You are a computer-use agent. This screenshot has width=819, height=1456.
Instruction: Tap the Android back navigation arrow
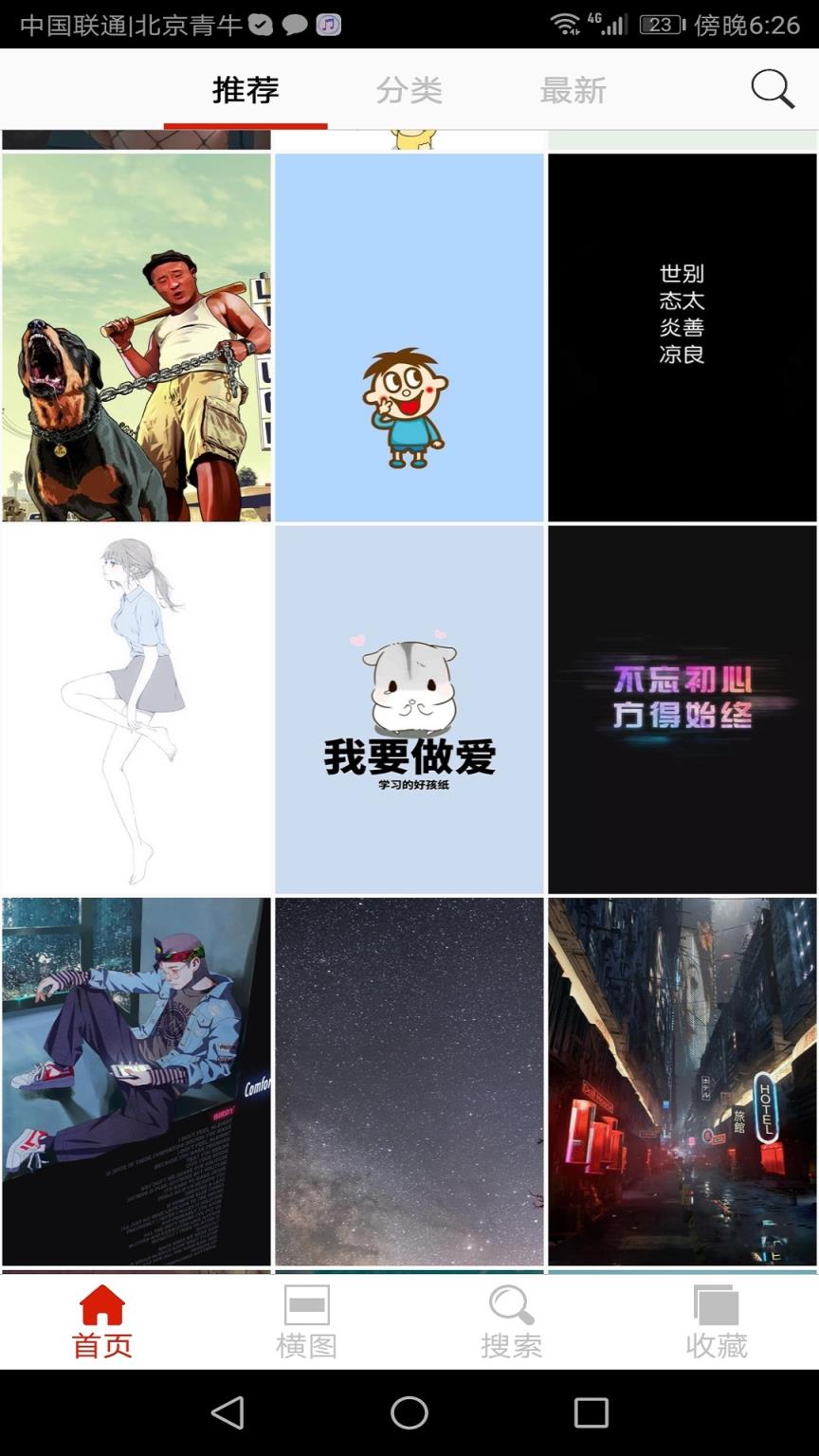click(x=227, y=1412)
